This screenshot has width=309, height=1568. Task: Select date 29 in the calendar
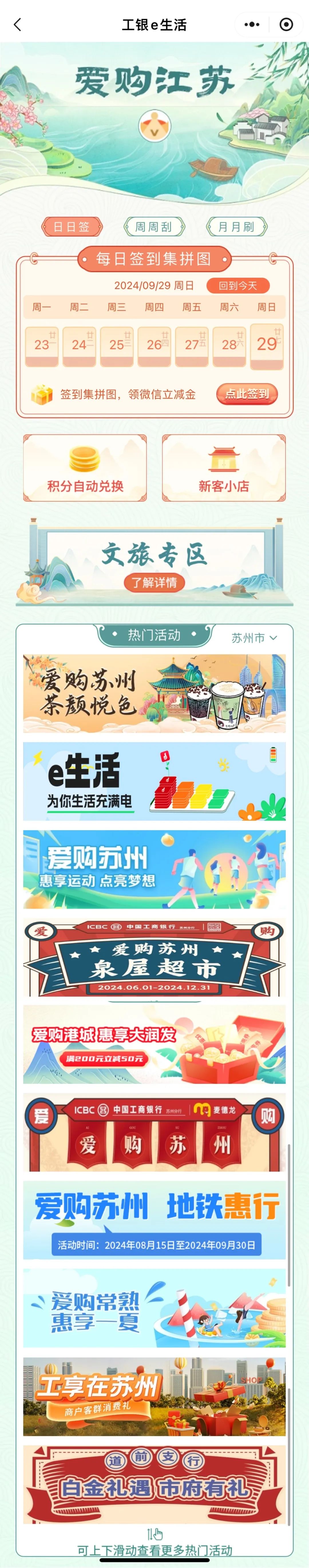[266, 346]
